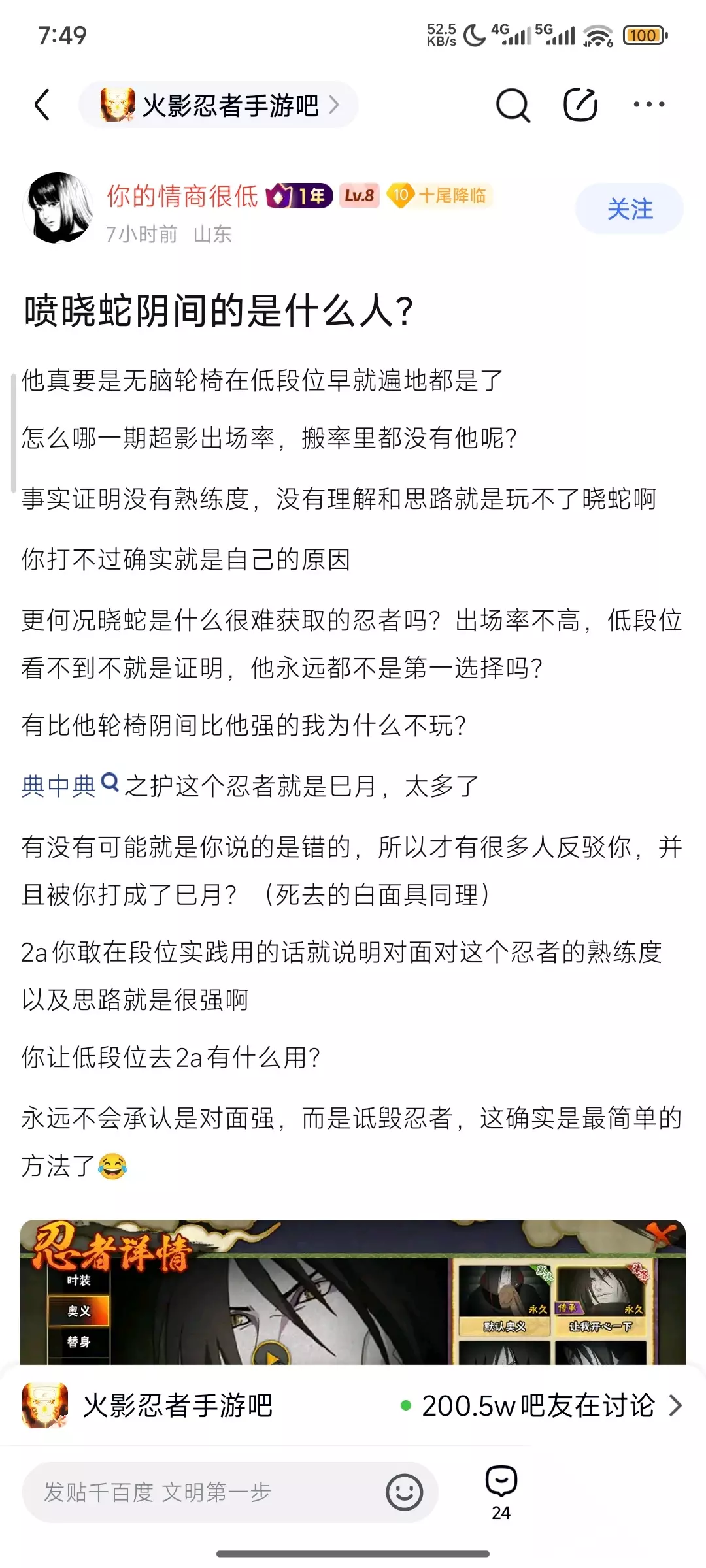706x1568 pixels.
Task: View profile avatar of 你的情商很低
Action: 58,208
